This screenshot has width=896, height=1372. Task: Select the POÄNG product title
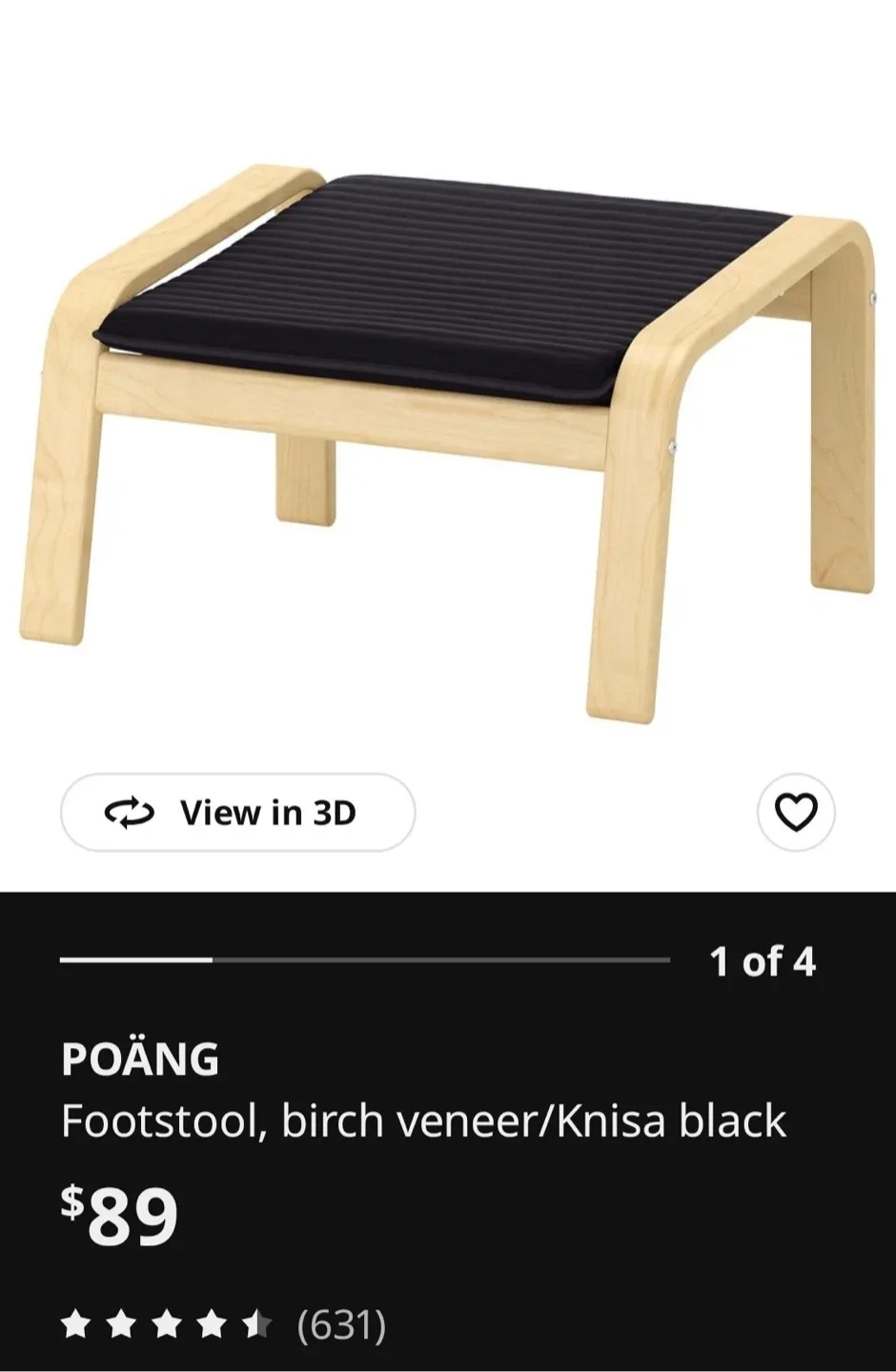(139, 1058)
